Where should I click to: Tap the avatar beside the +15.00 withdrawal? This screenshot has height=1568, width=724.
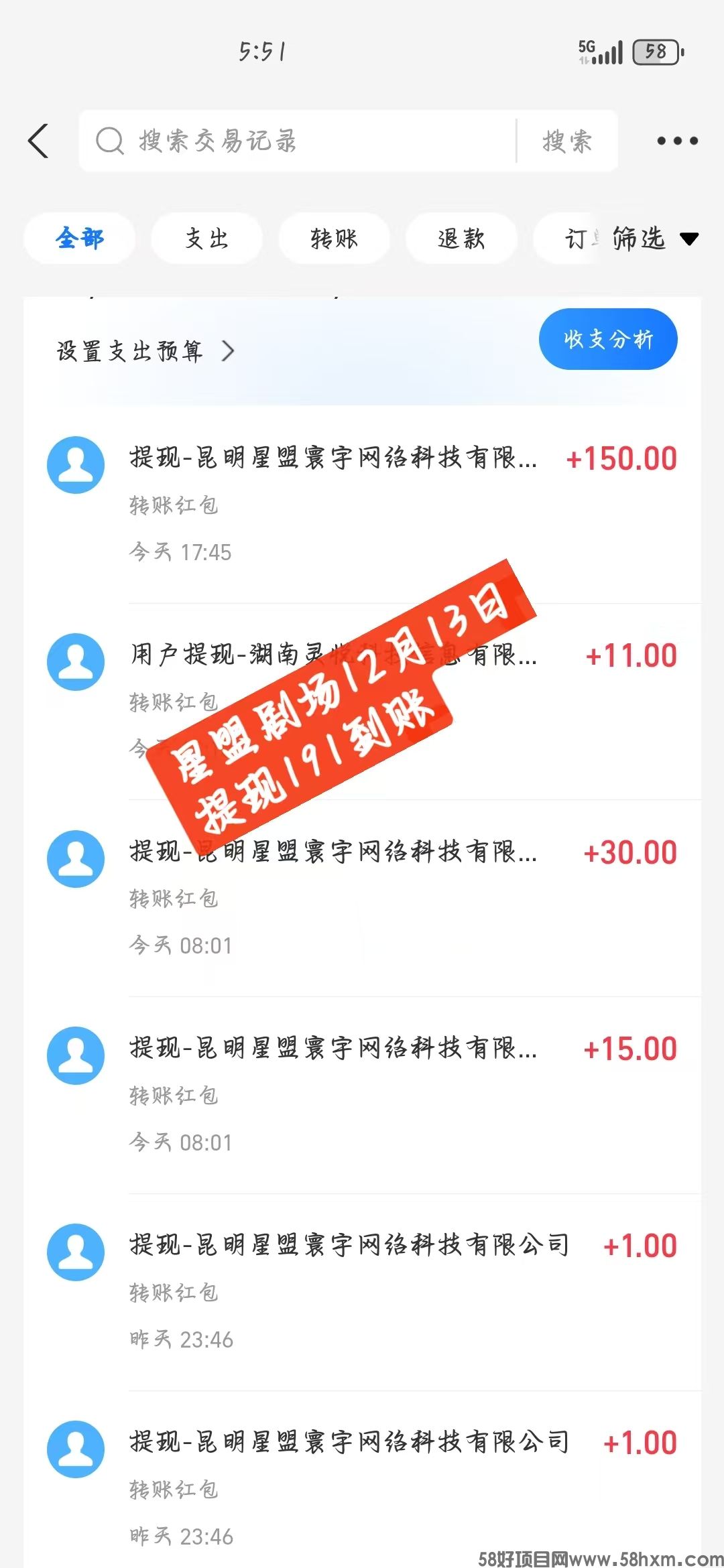[x=76, y=1054]
